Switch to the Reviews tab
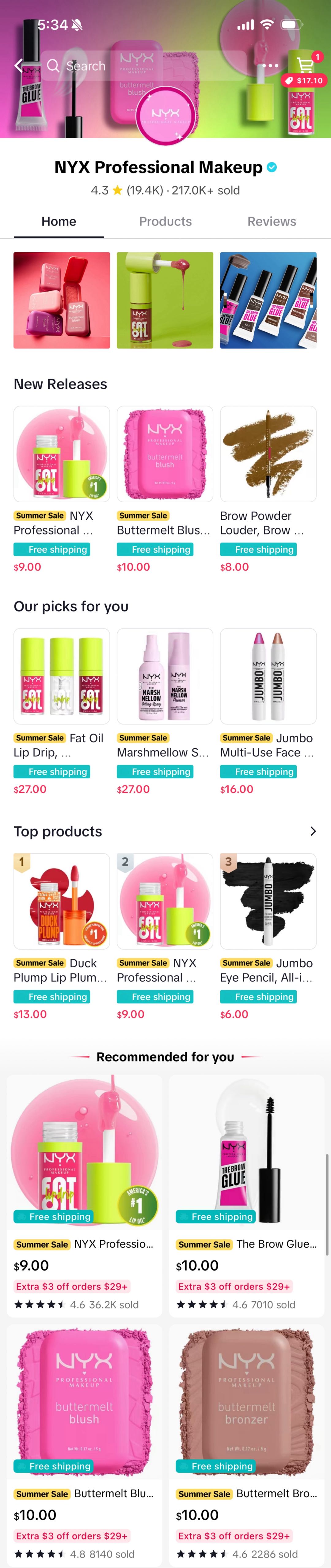This screenshot has width=331, height=1568. click(x=271, y=221)
